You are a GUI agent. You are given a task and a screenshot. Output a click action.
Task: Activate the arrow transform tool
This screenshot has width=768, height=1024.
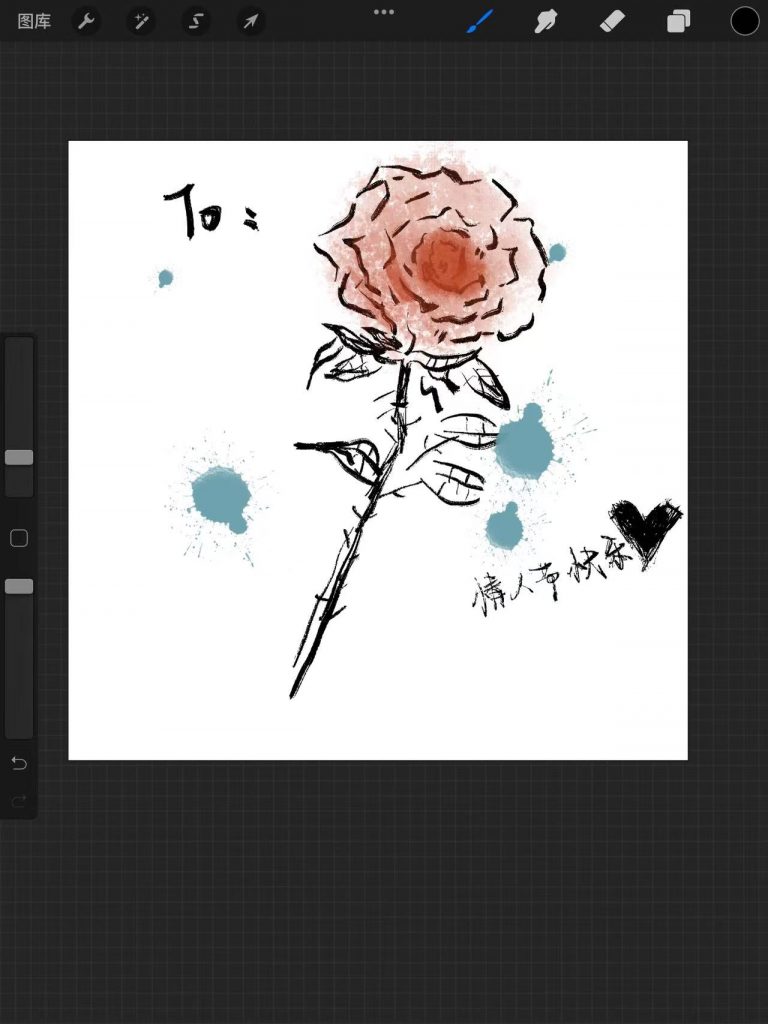tap(250, 21)
